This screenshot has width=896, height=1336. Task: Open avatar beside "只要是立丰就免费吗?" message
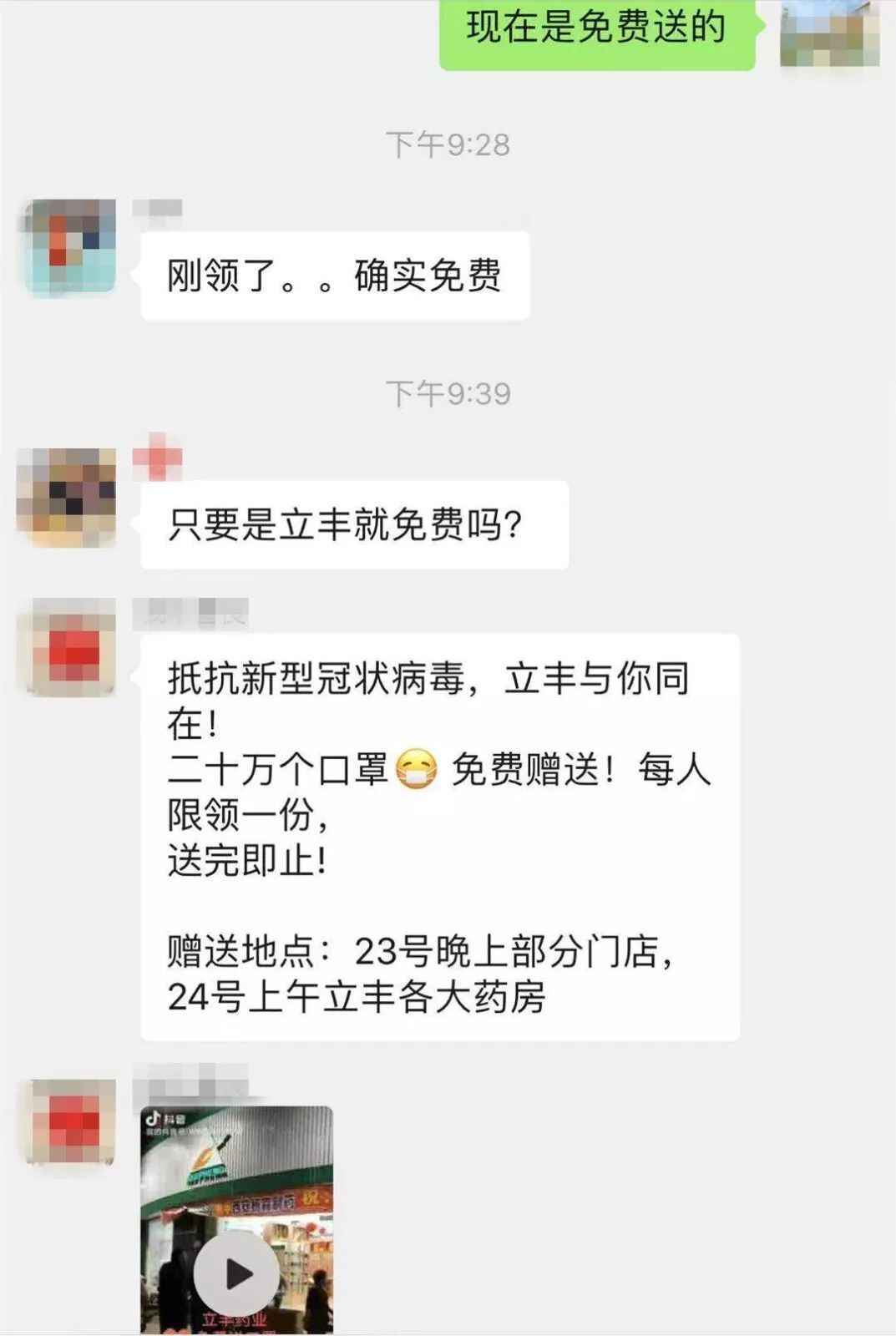tap(67, 497)
